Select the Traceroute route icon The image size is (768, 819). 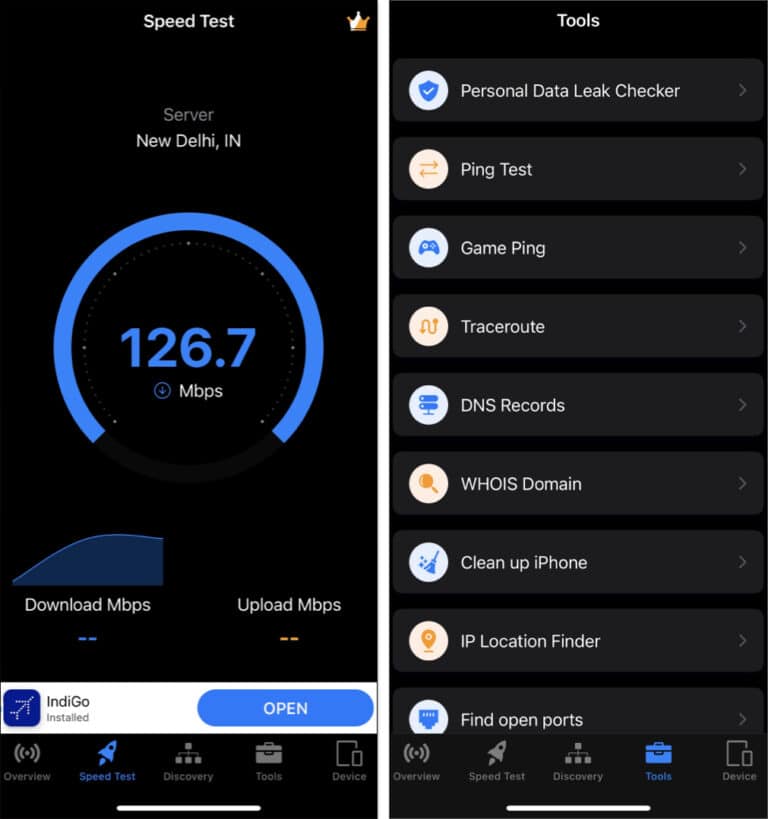[x=428, y=326]
